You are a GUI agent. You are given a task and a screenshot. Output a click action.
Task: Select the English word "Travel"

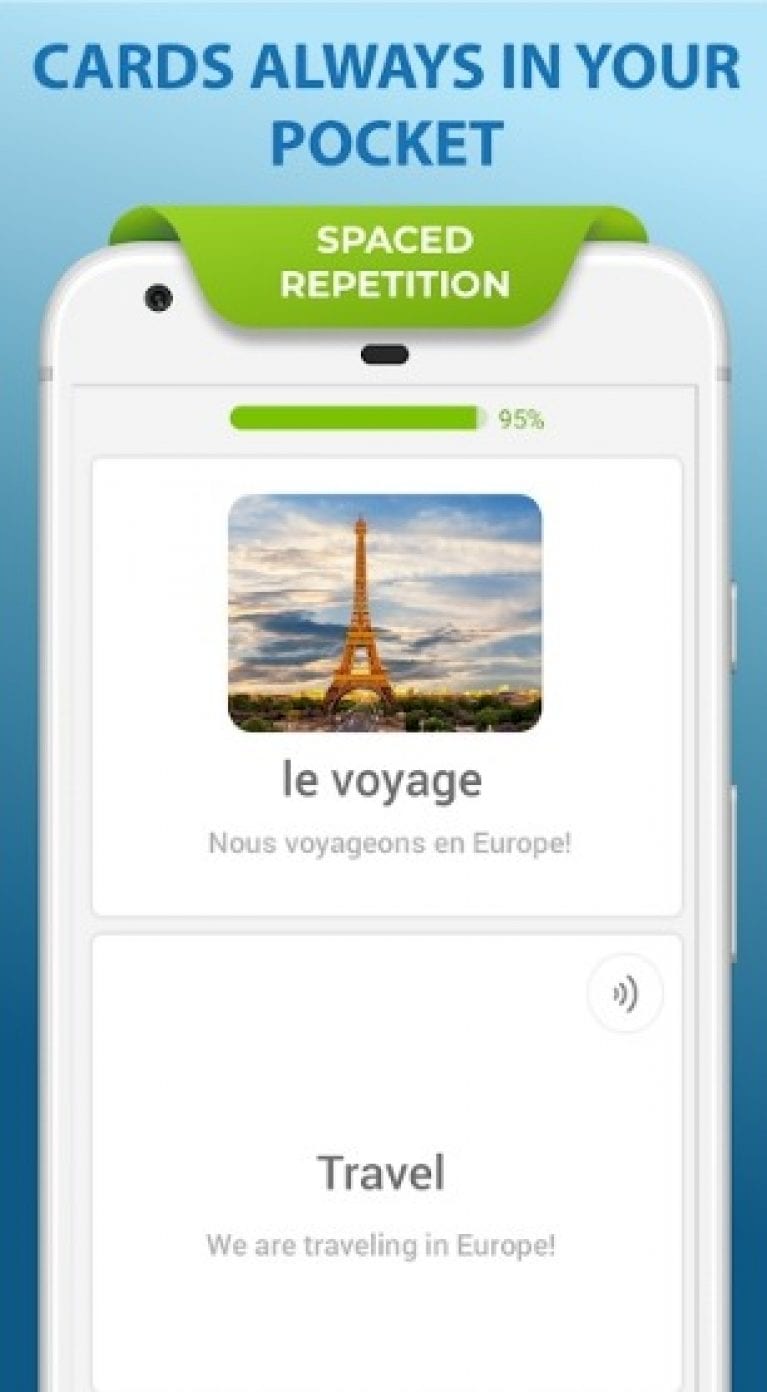point(382,1171)
